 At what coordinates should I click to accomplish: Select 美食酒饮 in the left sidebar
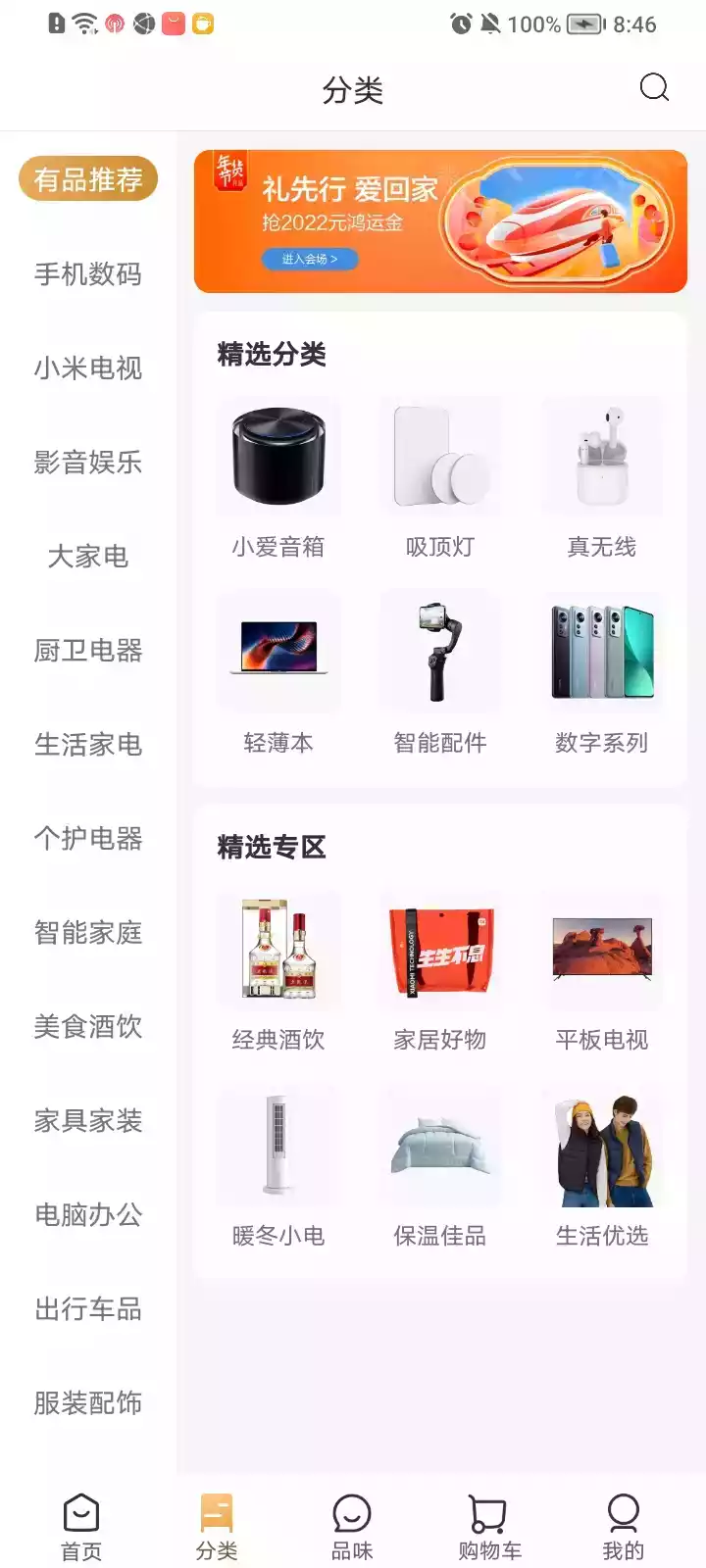pyautogui.click(x=87, y=1028)
